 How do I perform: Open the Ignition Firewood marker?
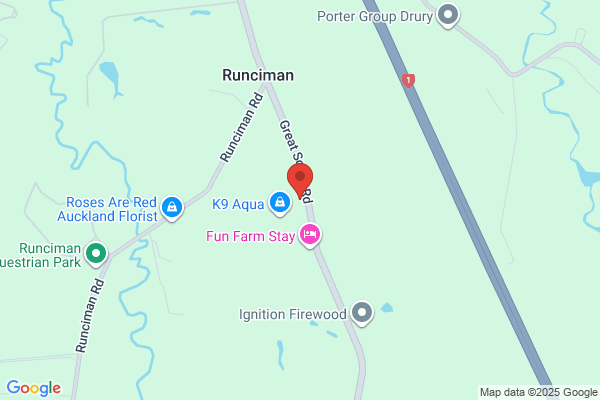[362, 313]
